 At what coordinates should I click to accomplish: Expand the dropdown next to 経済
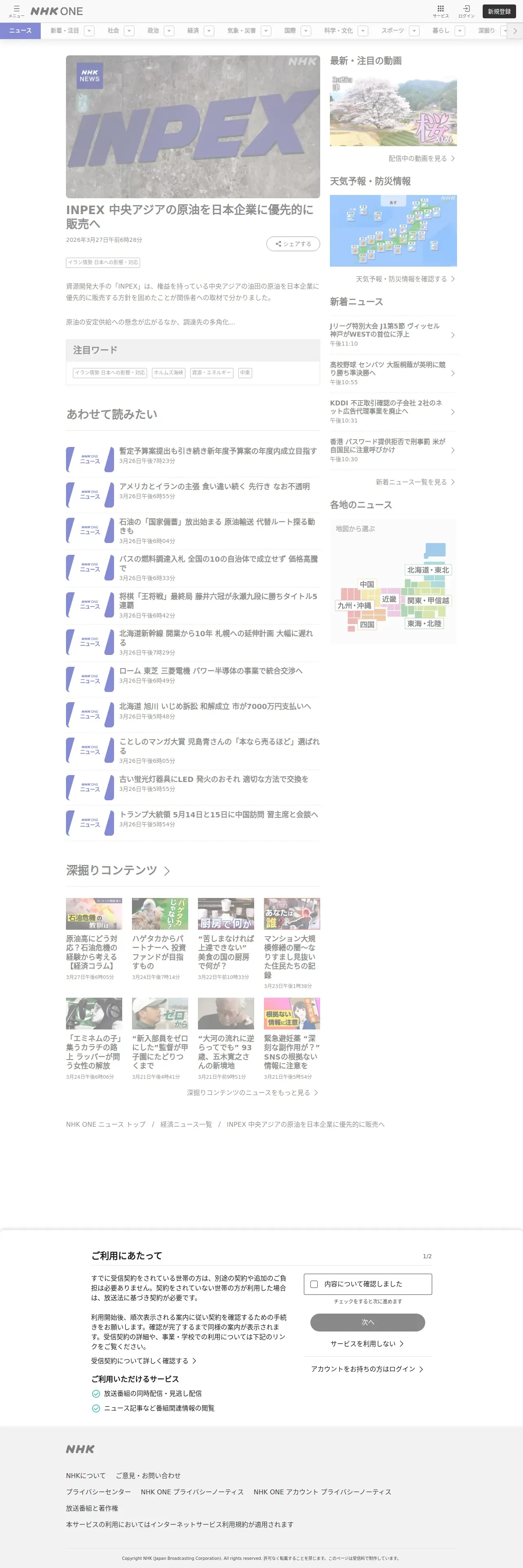209,31
